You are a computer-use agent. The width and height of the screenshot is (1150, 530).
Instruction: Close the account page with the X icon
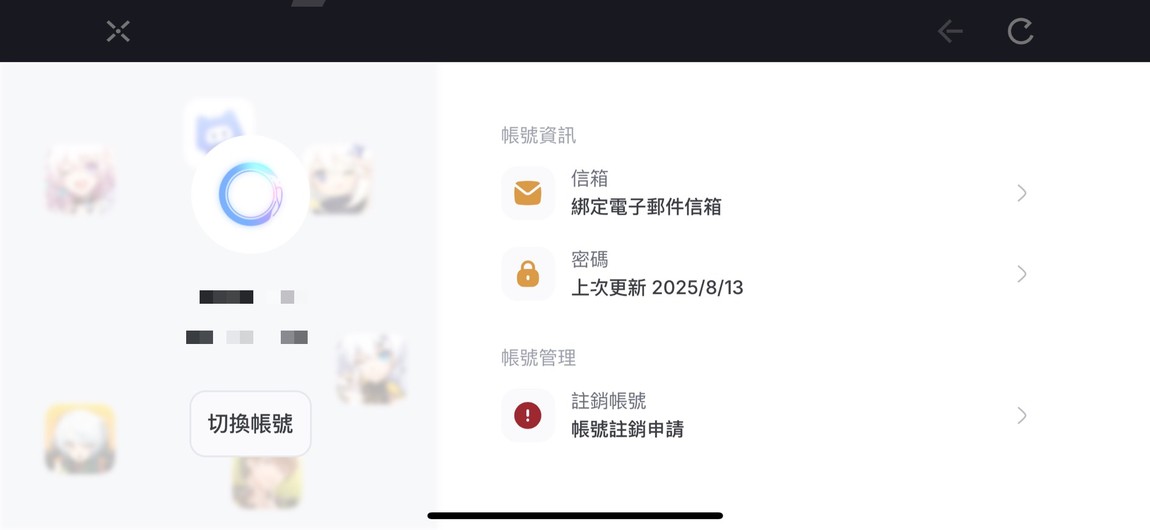118,31
